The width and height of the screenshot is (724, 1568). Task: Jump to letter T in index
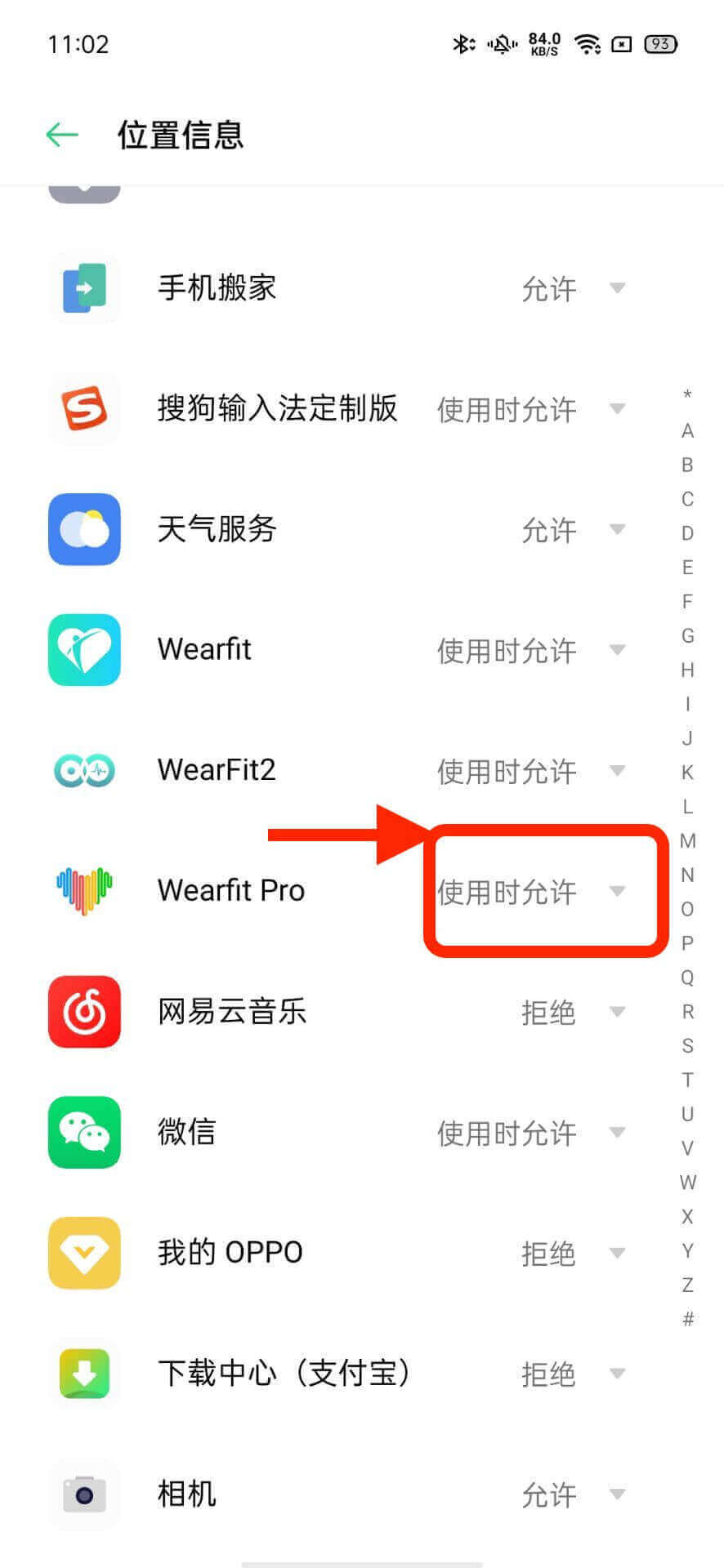pos(688,1080)
